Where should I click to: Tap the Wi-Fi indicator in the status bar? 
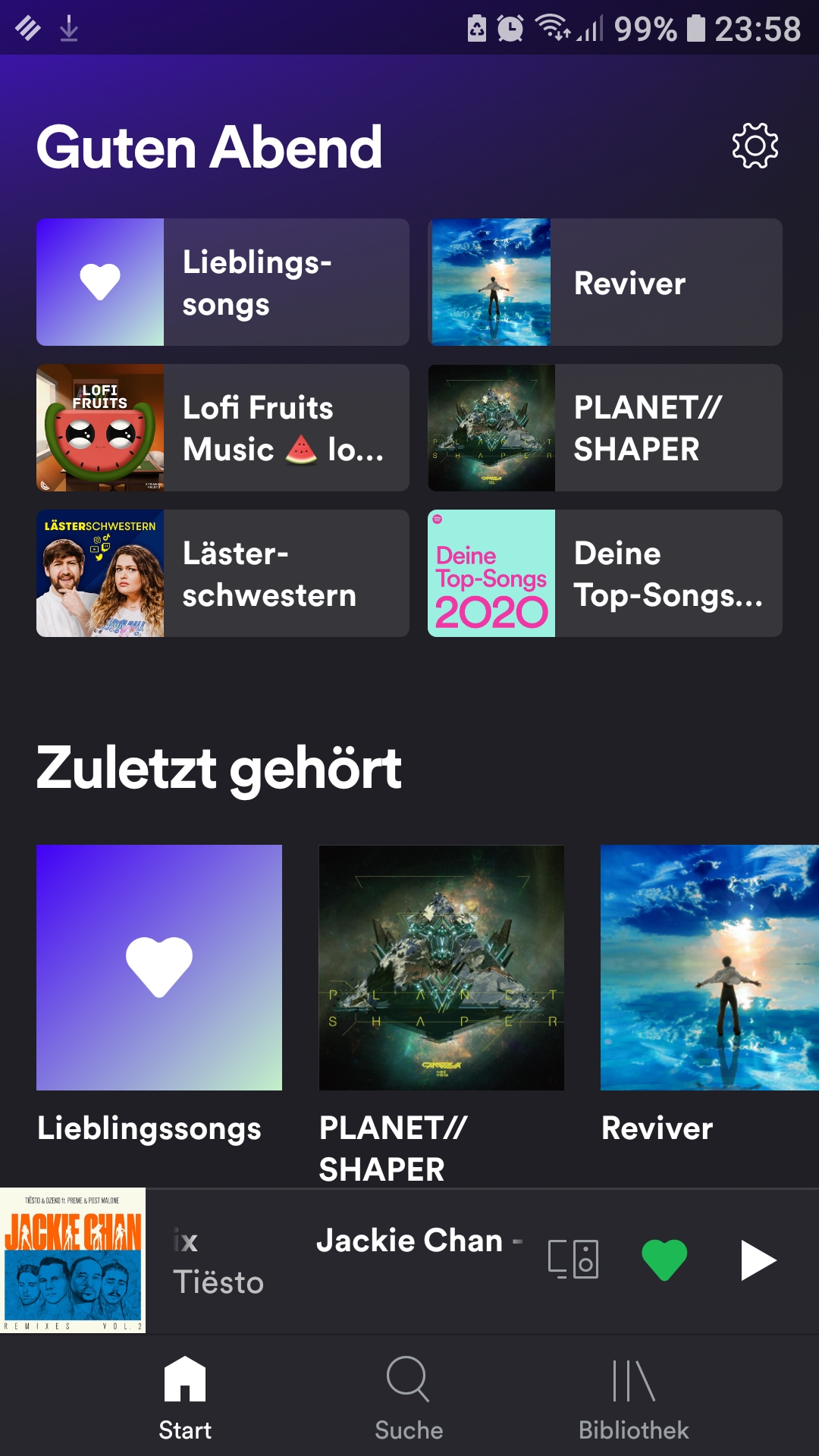[551, 27]
